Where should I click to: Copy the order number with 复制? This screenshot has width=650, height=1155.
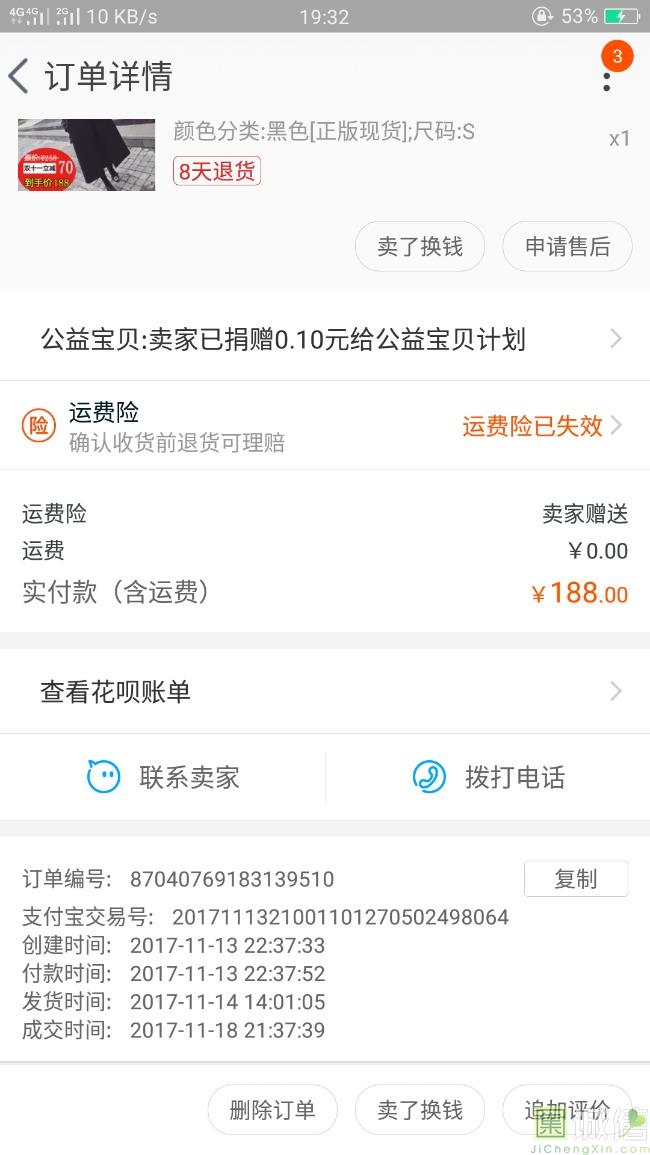[x=575, y=879]
